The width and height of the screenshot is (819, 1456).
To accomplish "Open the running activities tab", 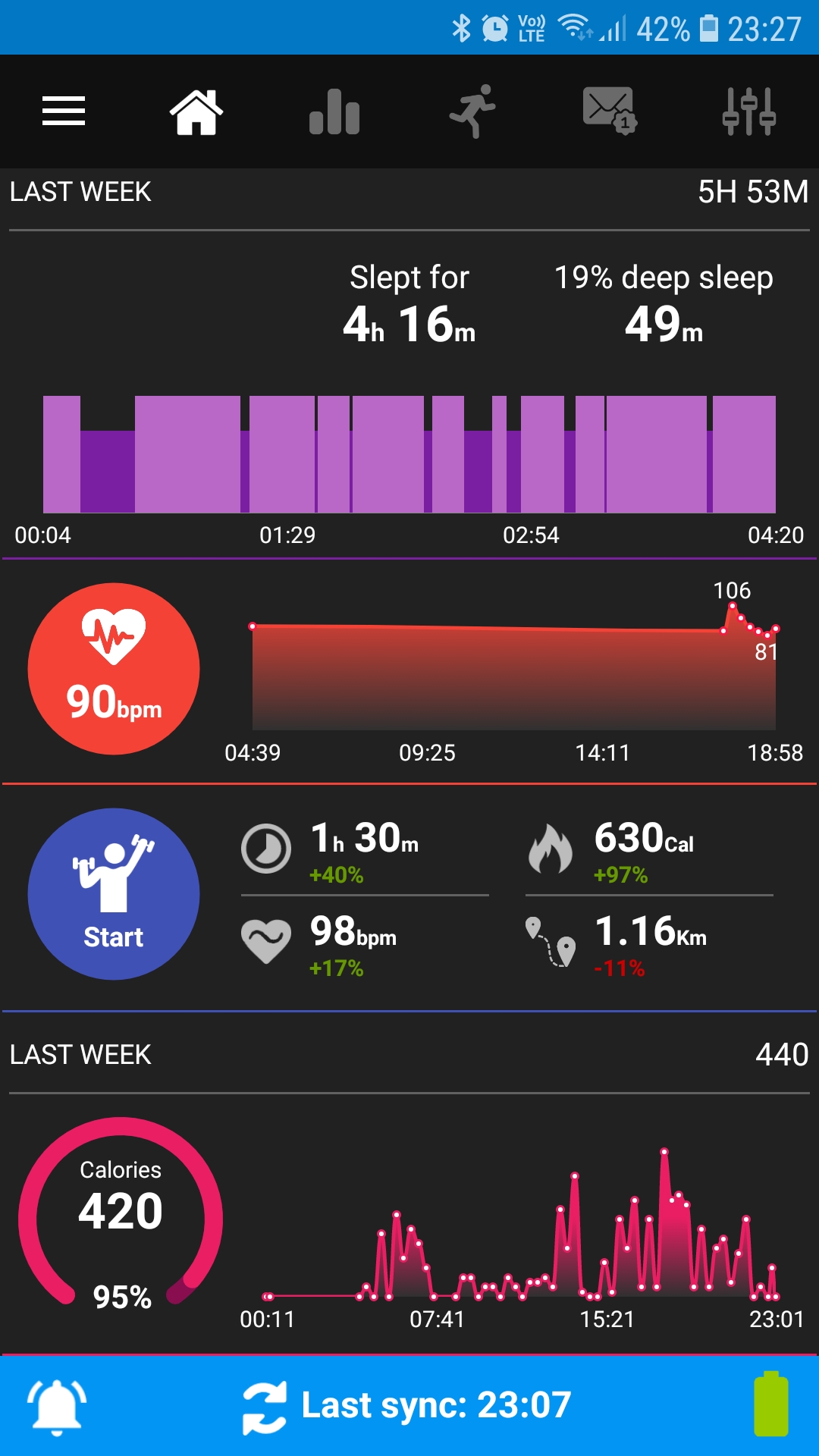I will (472, 111).
